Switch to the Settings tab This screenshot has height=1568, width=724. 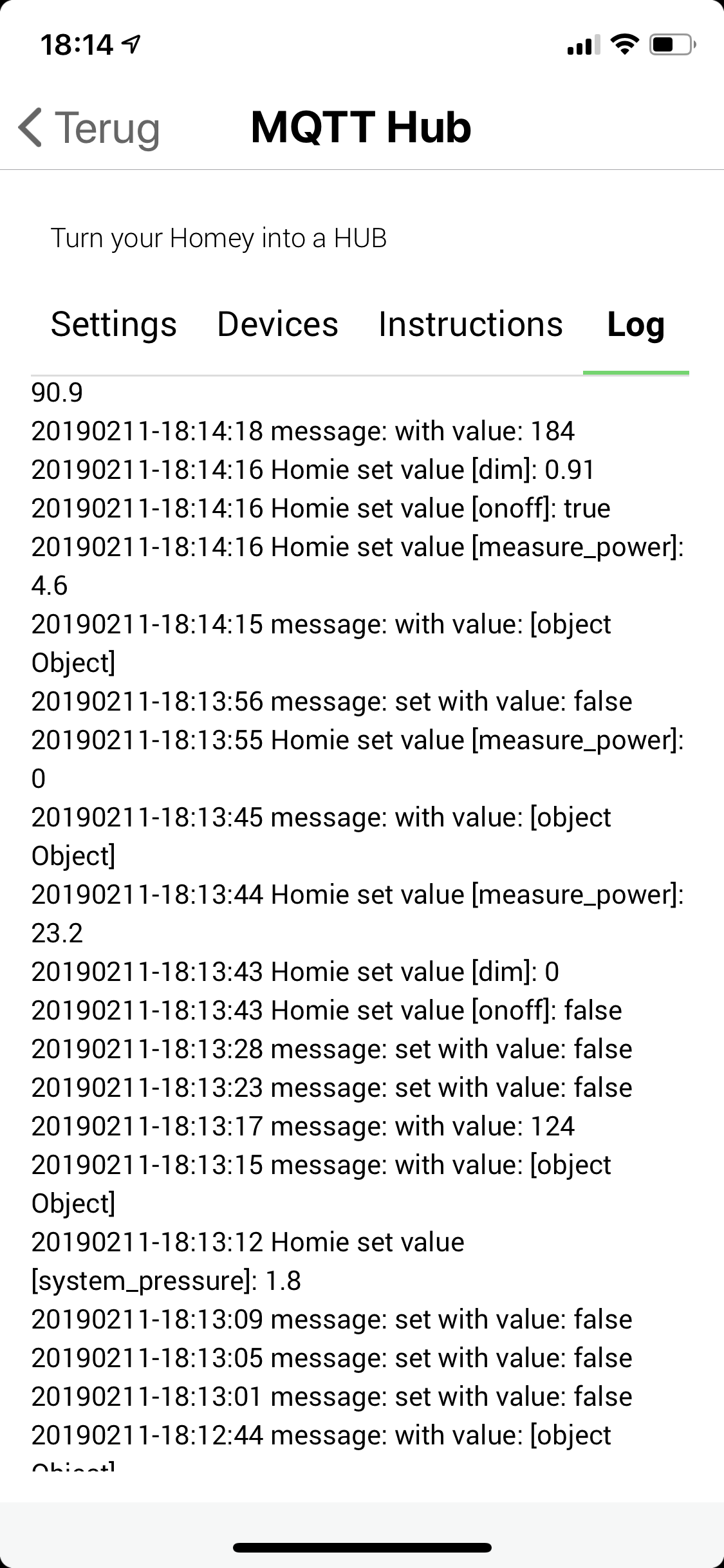pos(113,324)
